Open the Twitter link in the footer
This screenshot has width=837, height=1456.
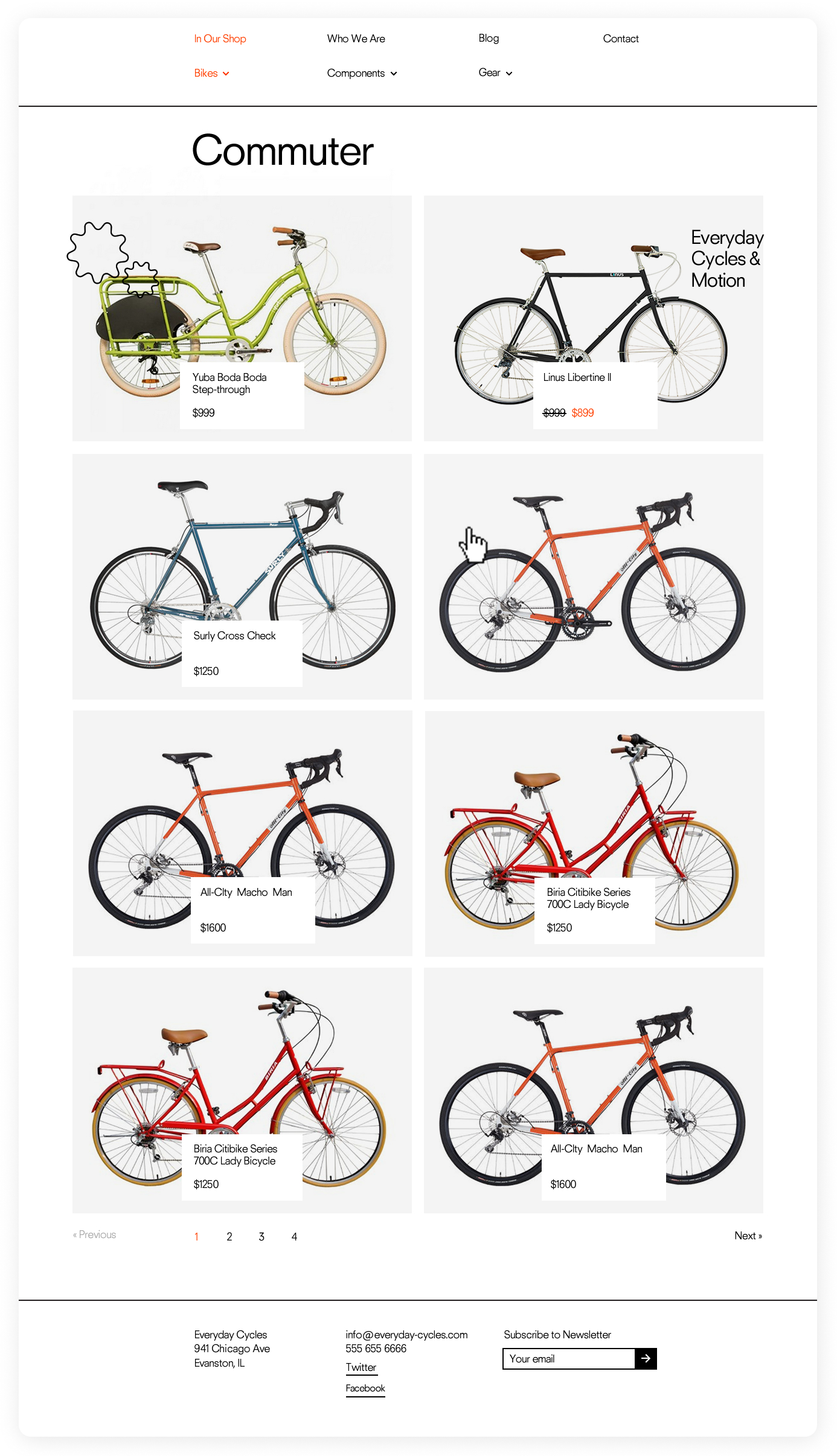click(361, 1367)
